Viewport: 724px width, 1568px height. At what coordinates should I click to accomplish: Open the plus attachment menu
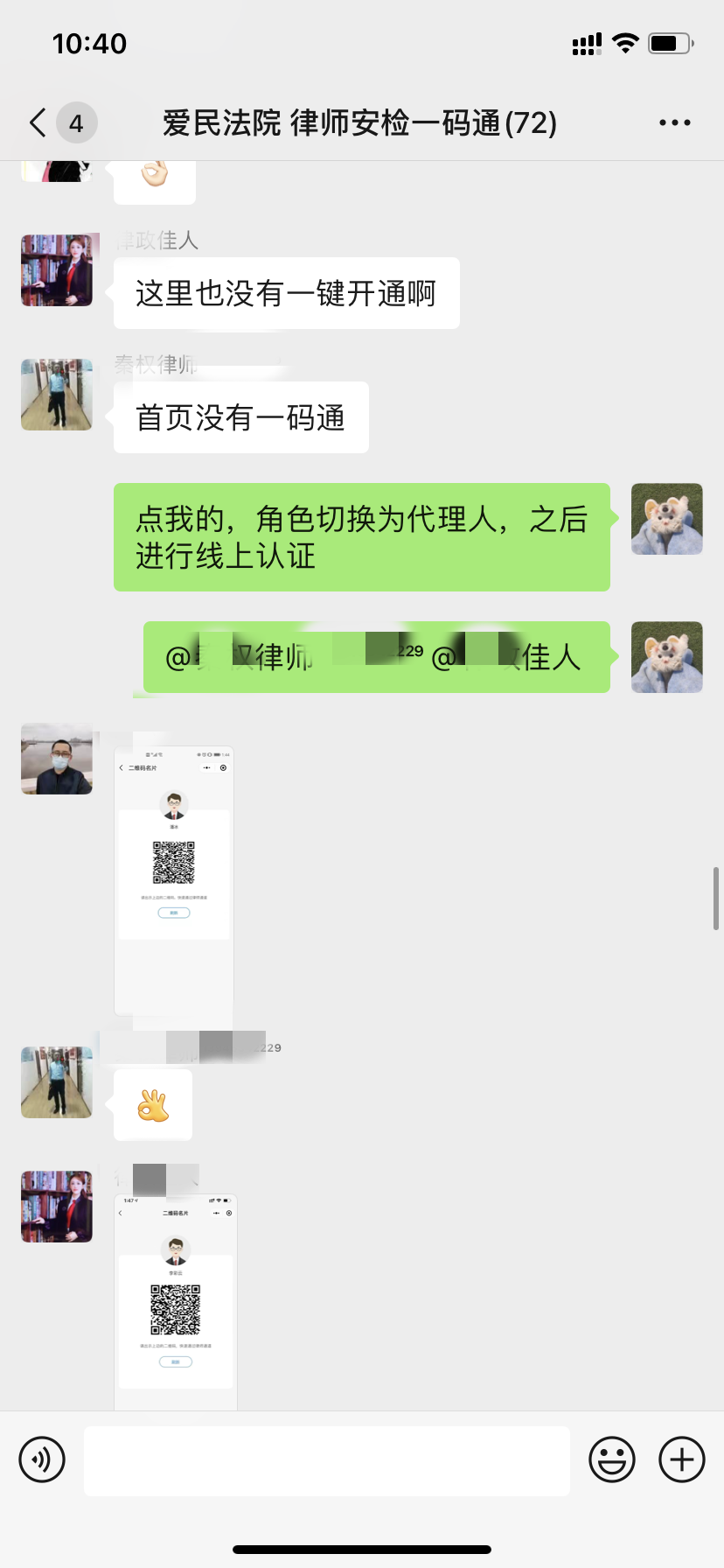click(682, 1459)
